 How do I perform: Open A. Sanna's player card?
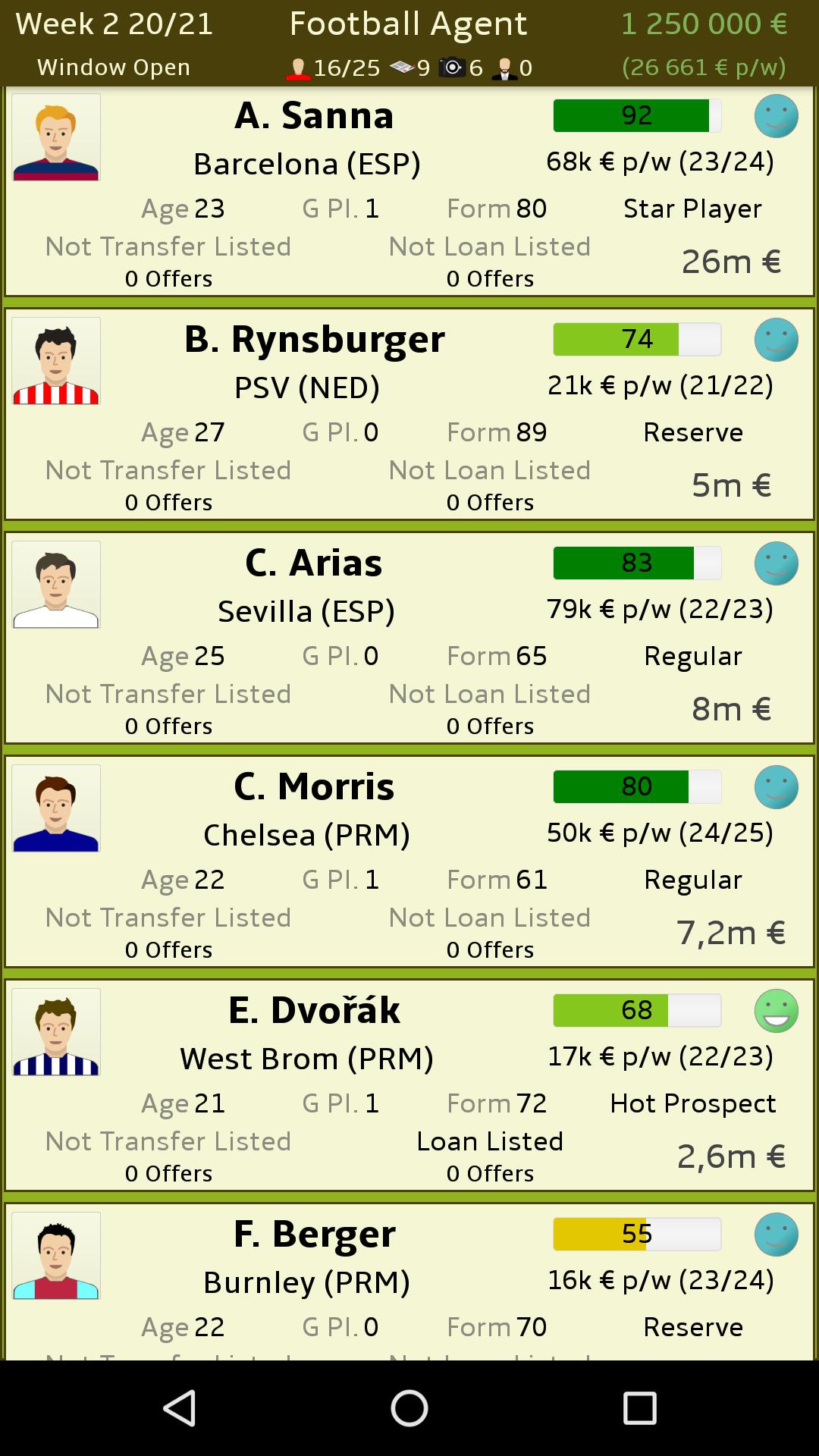409,191
